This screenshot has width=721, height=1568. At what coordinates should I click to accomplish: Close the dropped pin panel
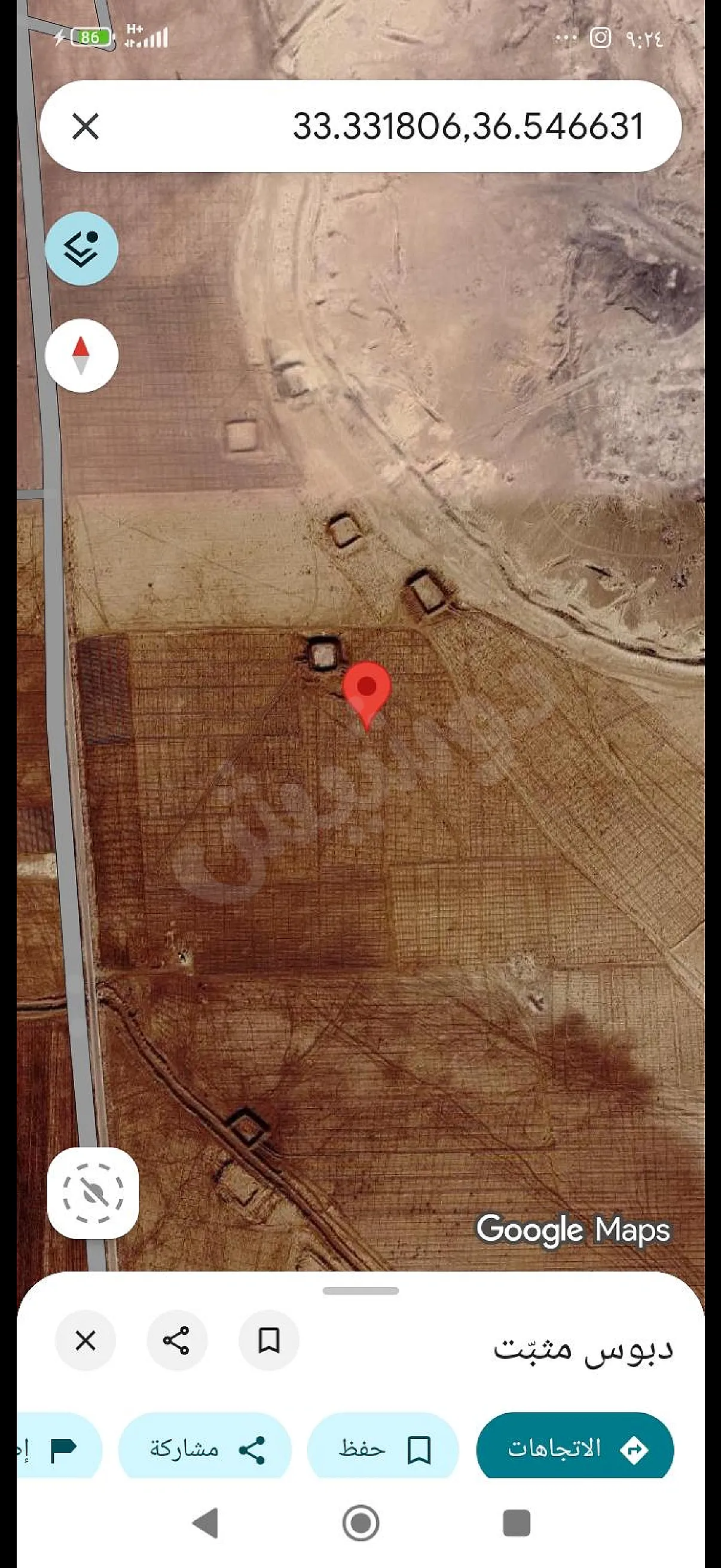point(85,1340)
